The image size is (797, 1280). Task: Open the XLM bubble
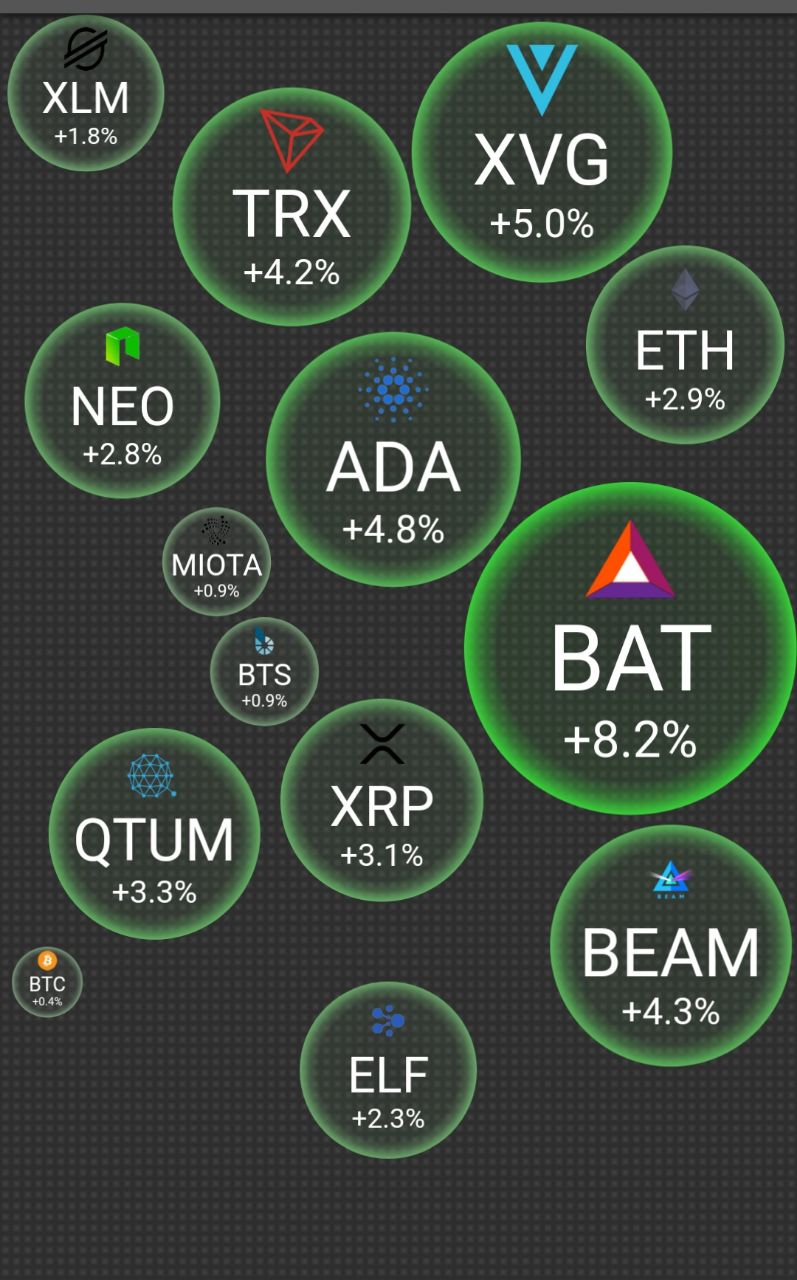pos(86,92)
